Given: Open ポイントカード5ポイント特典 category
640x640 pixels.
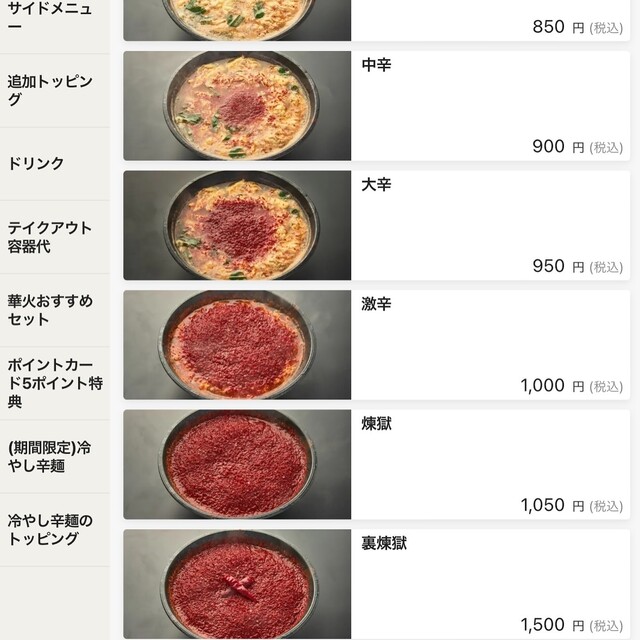Looking at the screenshot, I should pyautogui.click(x=54, y=383).
